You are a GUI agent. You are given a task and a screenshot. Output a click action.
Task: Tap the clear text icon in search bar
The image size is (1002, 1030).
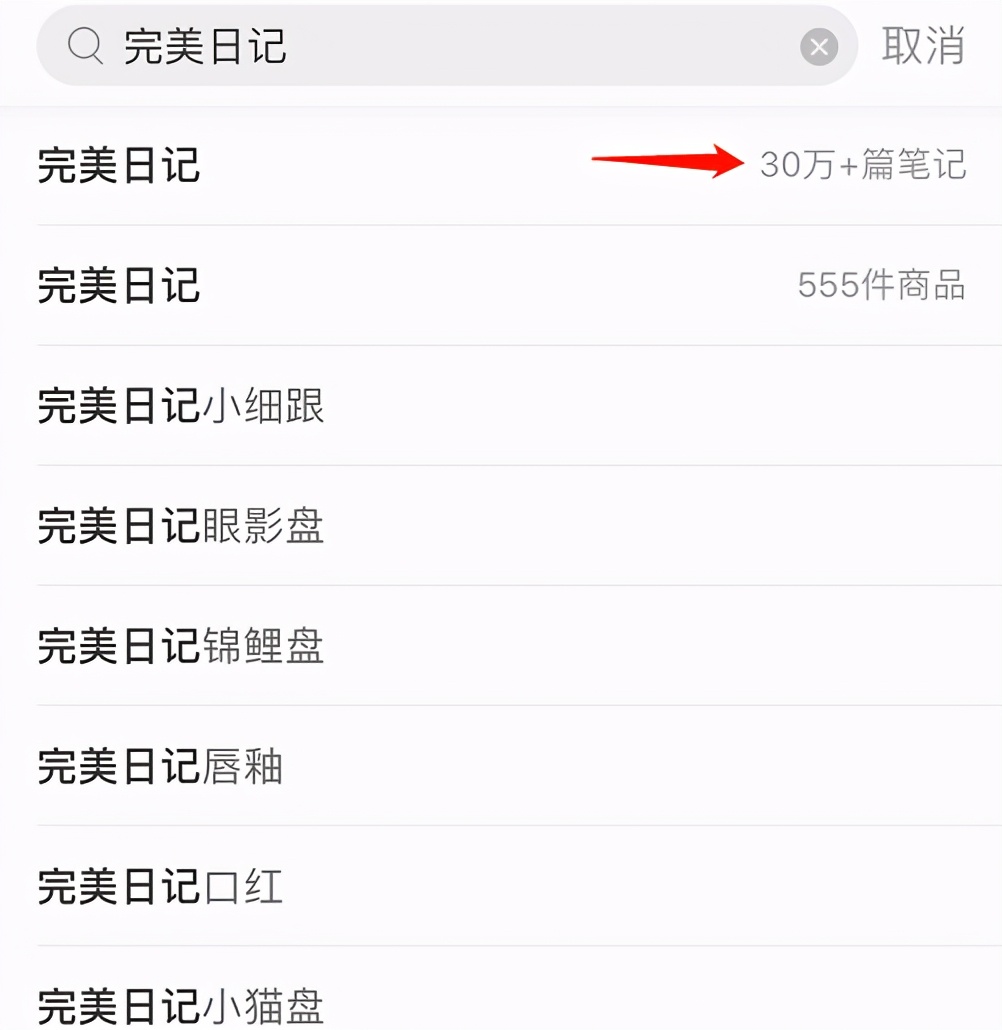coord(819,46)
